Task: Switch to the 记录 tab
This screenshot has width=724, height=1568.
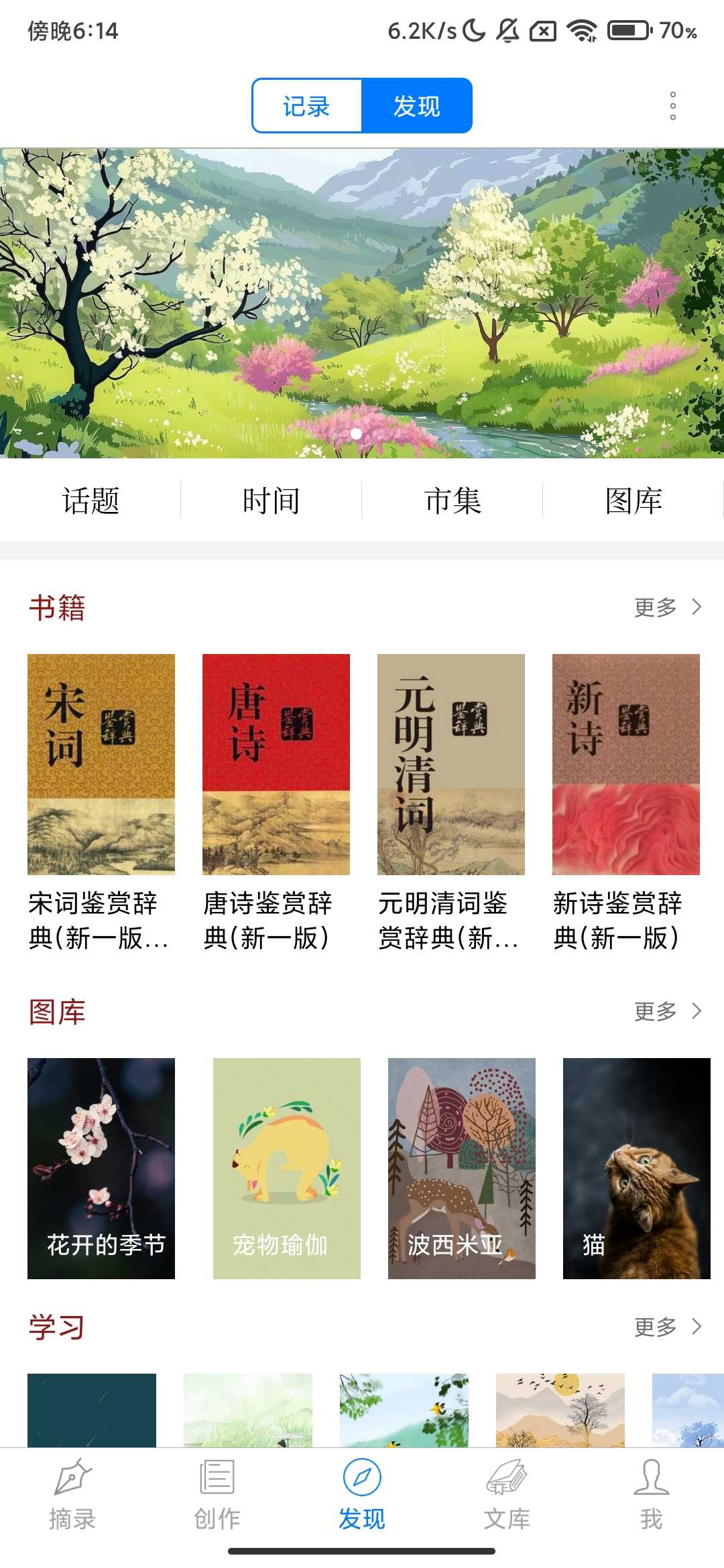Action: pyautogui.click(x=307, y=105)
